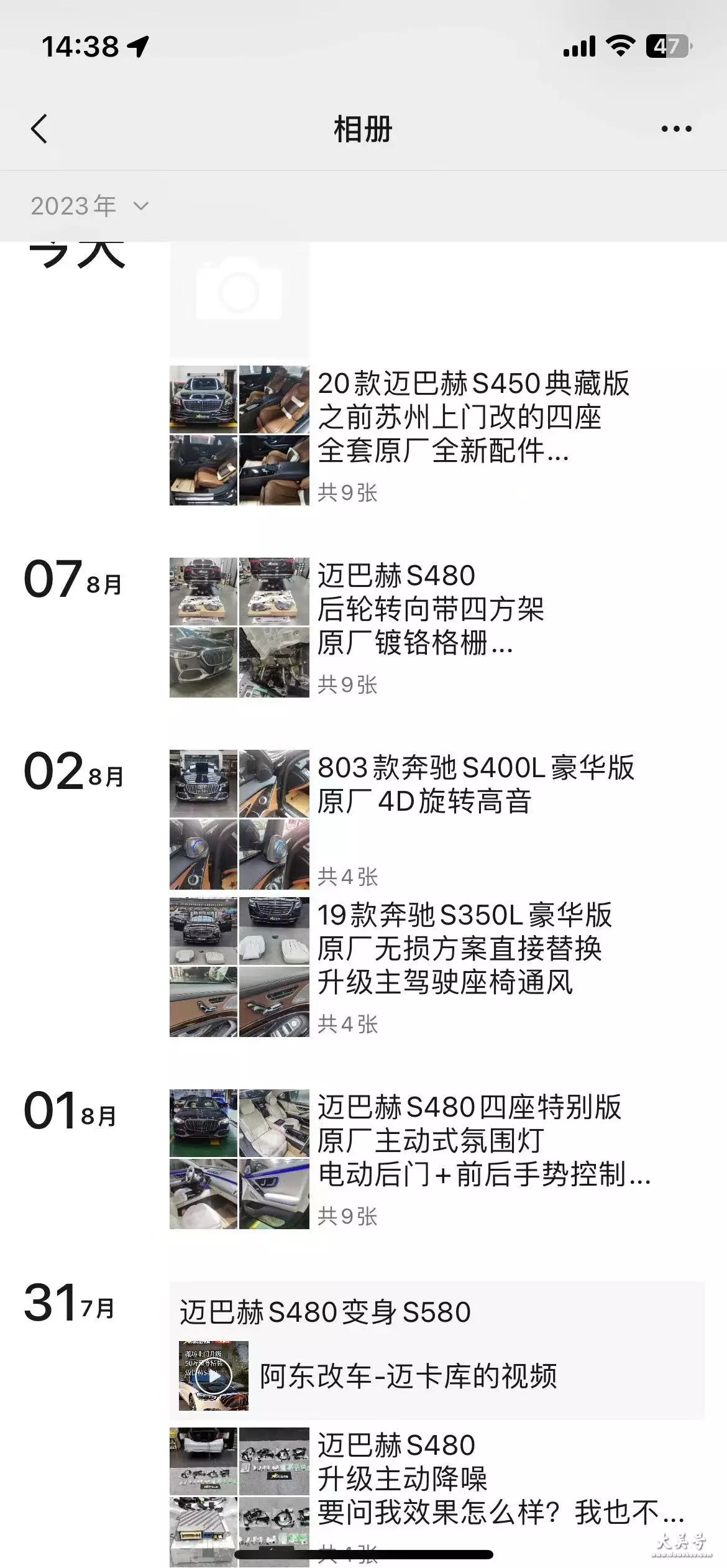The width and height of the screenshot is (727, 1568).
Task: Open the 迈巴赫S480 后轮转向带四方架 post
Action: coord(437,627)
